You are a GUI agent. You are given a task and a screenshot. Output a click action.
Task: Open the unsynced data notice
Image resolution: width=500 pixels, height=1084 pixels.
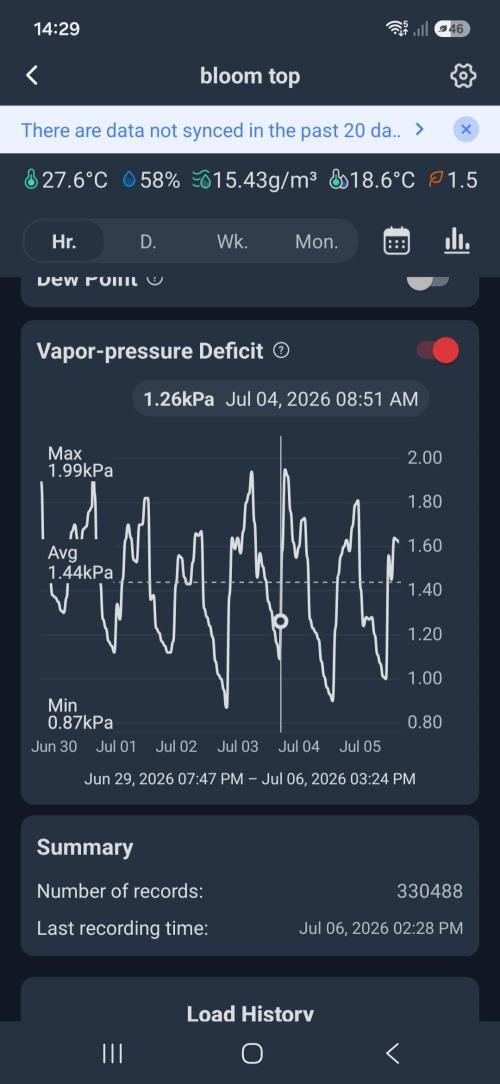point(222,129)
